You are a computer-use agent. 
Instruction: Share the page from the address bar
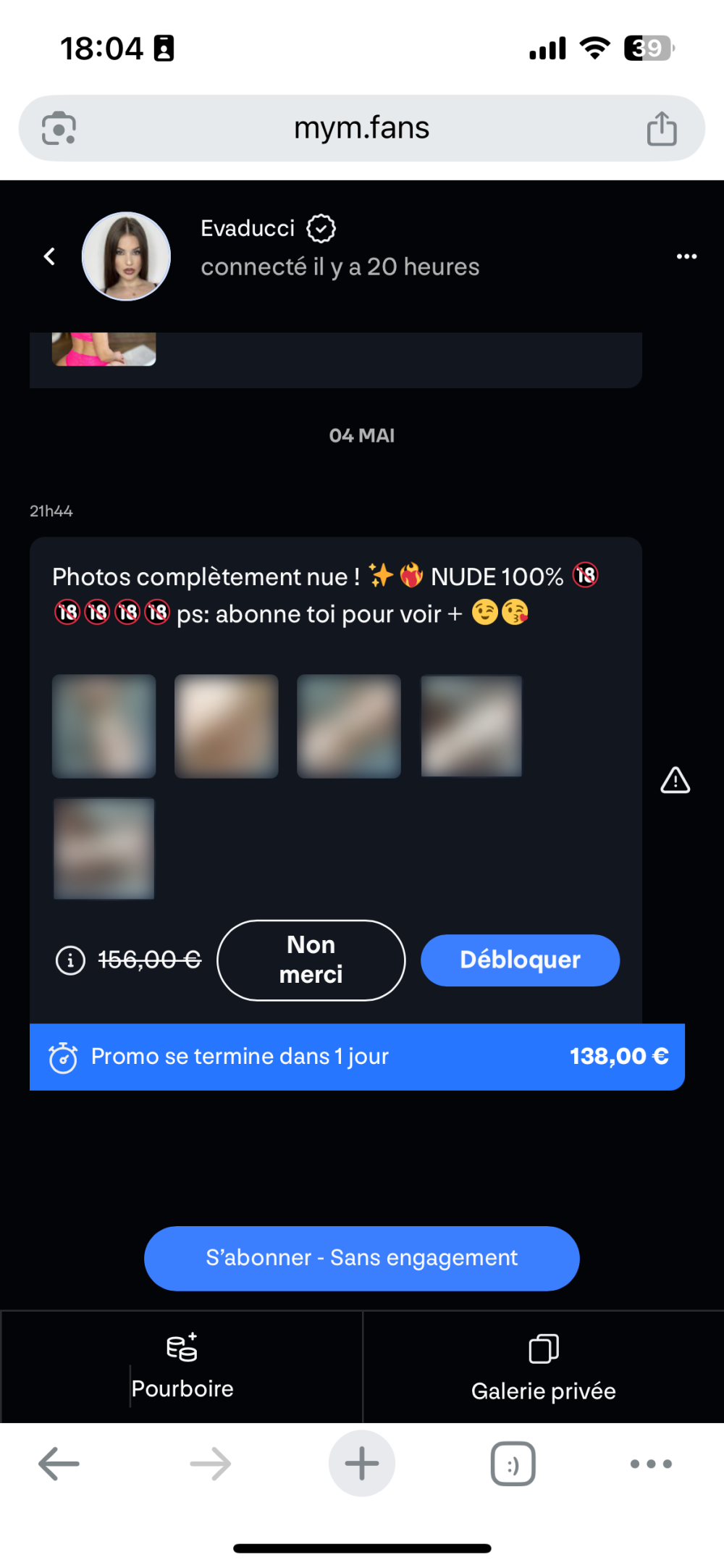tap(661, 129)
